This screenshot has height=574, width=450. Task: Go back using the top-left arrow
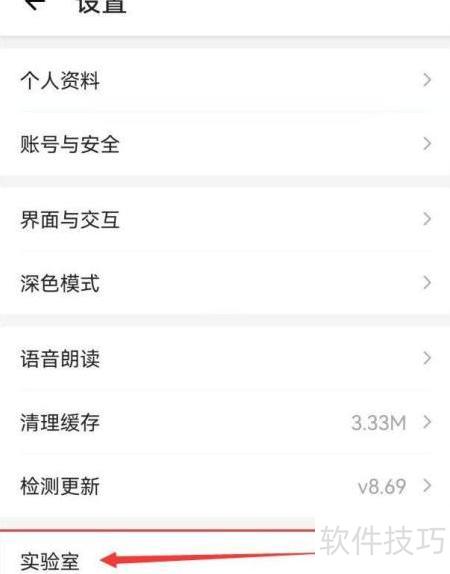35,4
